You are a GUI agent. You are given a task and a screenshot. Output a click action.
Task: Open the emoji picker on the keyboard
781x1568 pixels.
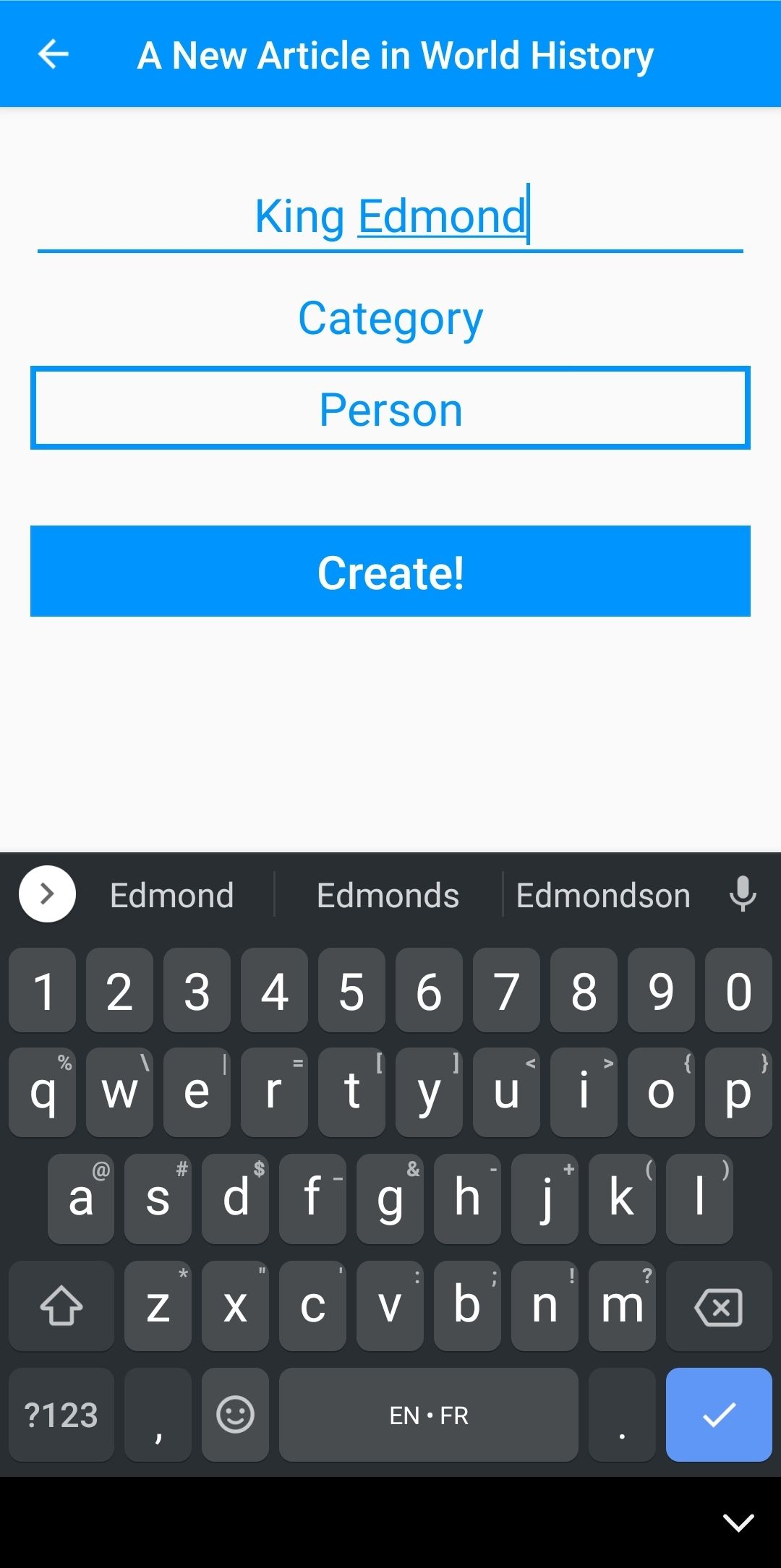[235, 1415]
